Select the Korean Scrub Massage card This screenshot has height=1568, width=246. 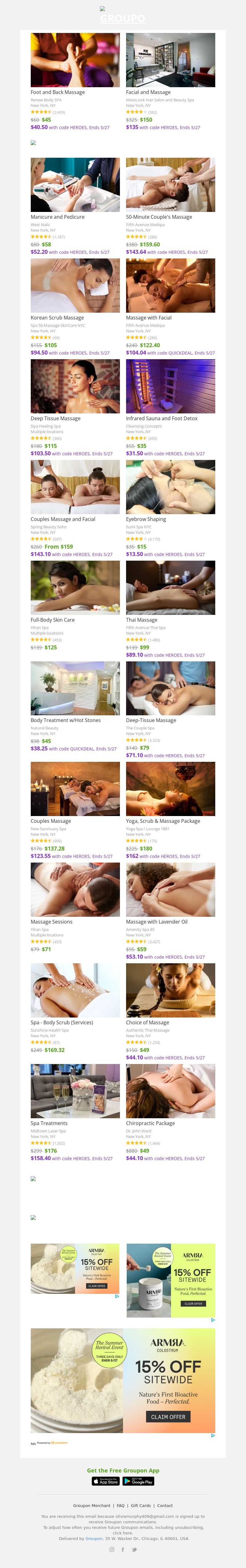75,286
